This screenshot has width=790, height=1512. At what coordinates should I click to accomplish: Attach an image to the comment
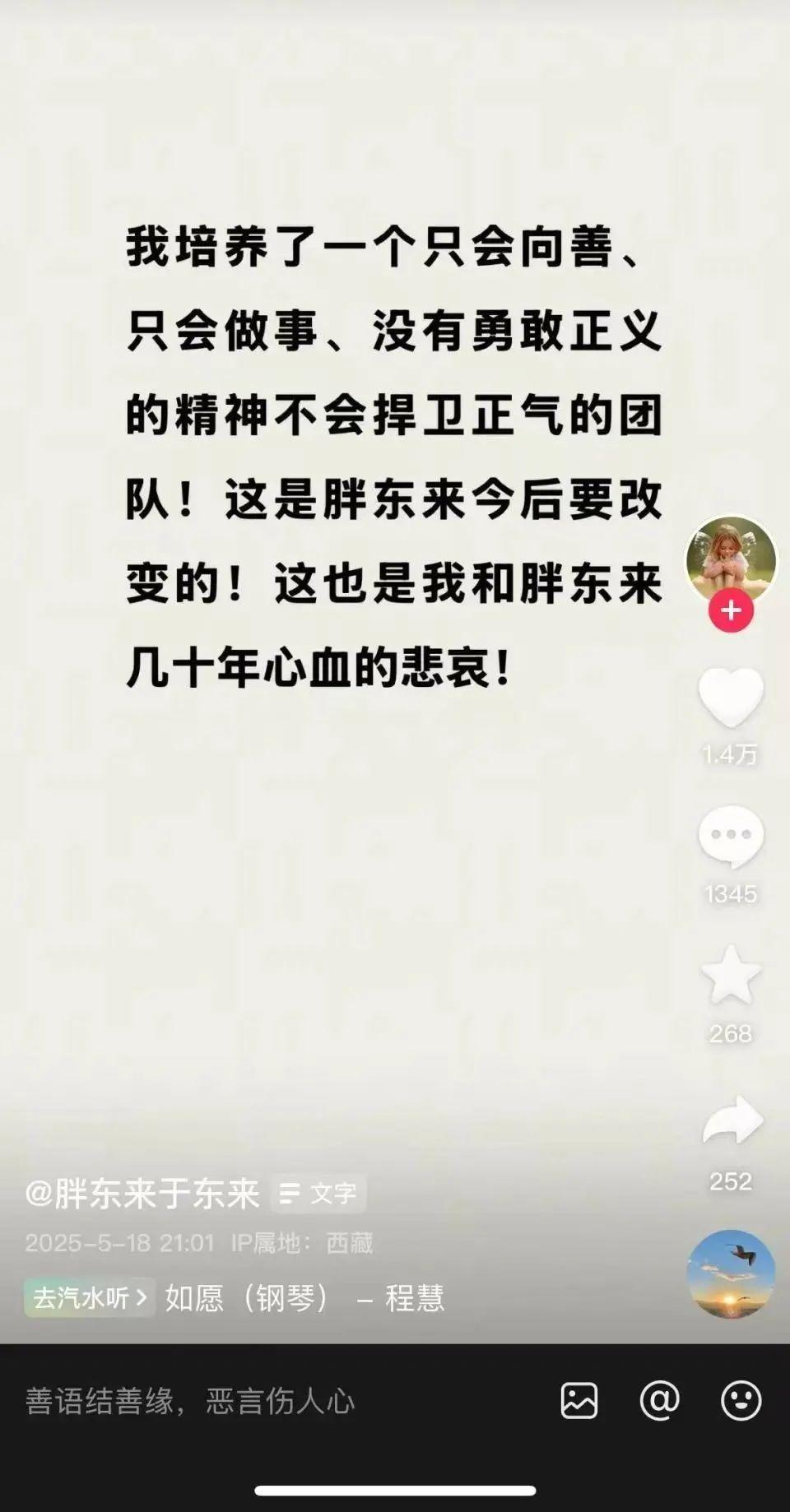(579, 1400)
